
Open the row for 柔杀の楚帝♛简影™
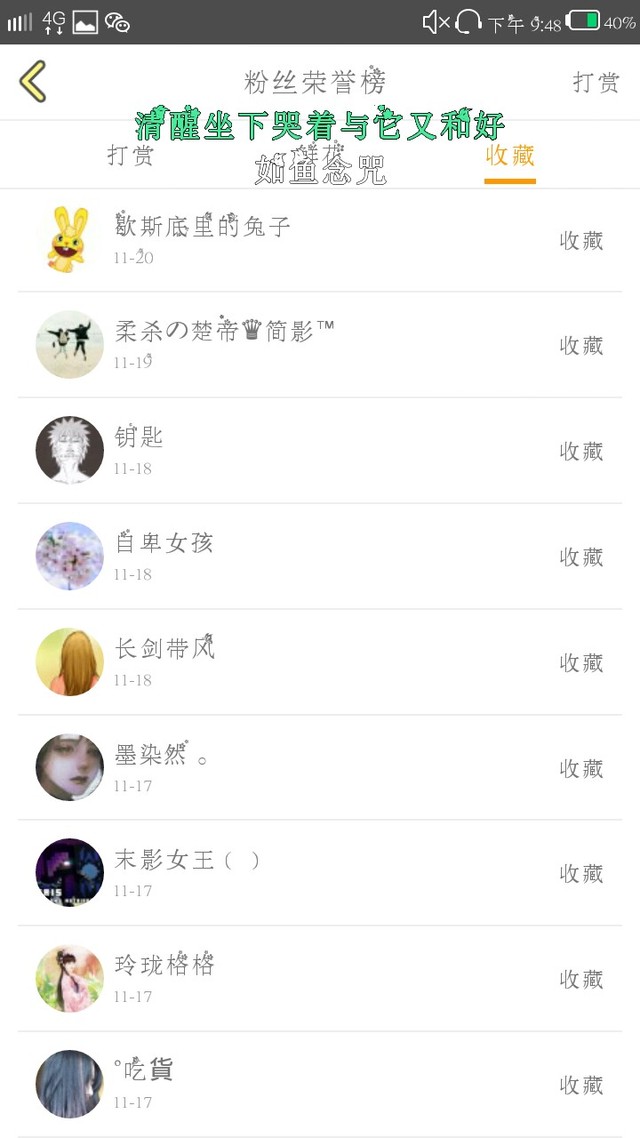click(320, 345)
